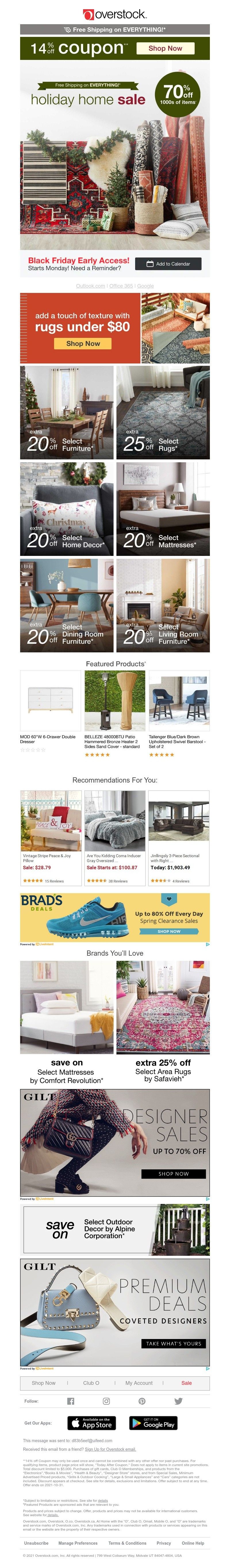Open extra 20% off Select Furniture tile

pyautogui.click(x=67, y=412)
